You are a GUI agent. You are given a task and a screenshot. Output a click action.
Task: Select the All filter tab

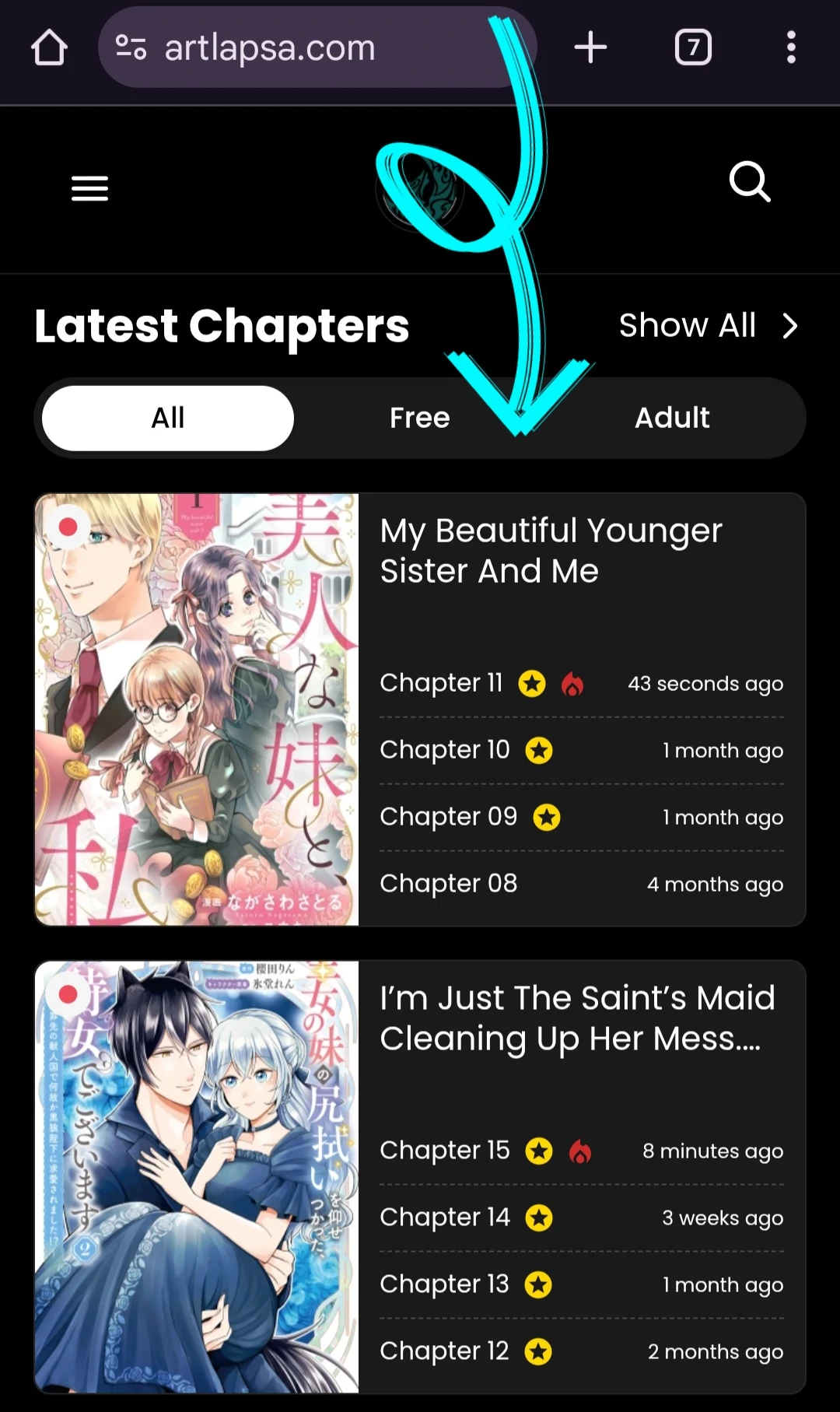coord(168,418)
